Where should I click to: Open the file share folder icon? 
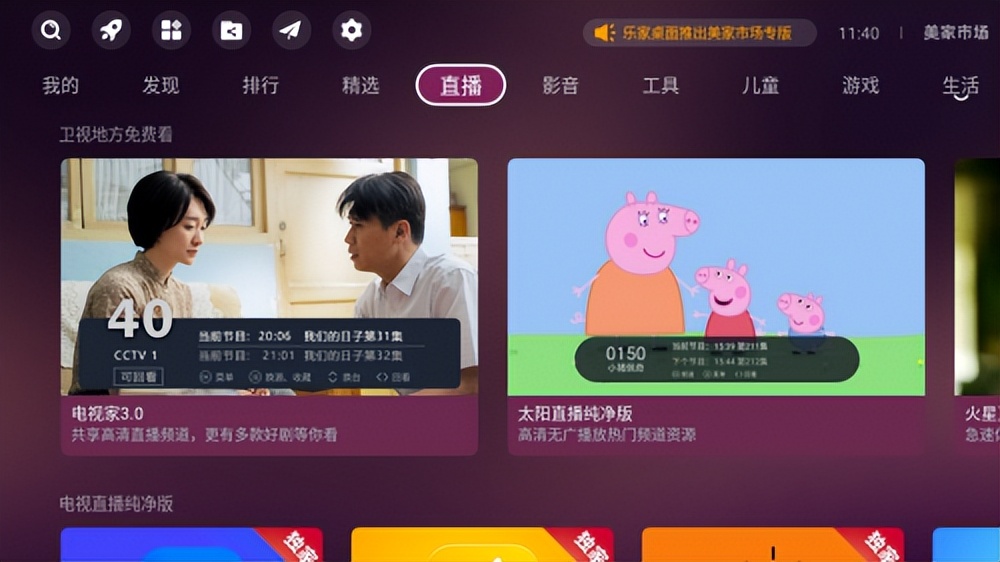[231, 31]
